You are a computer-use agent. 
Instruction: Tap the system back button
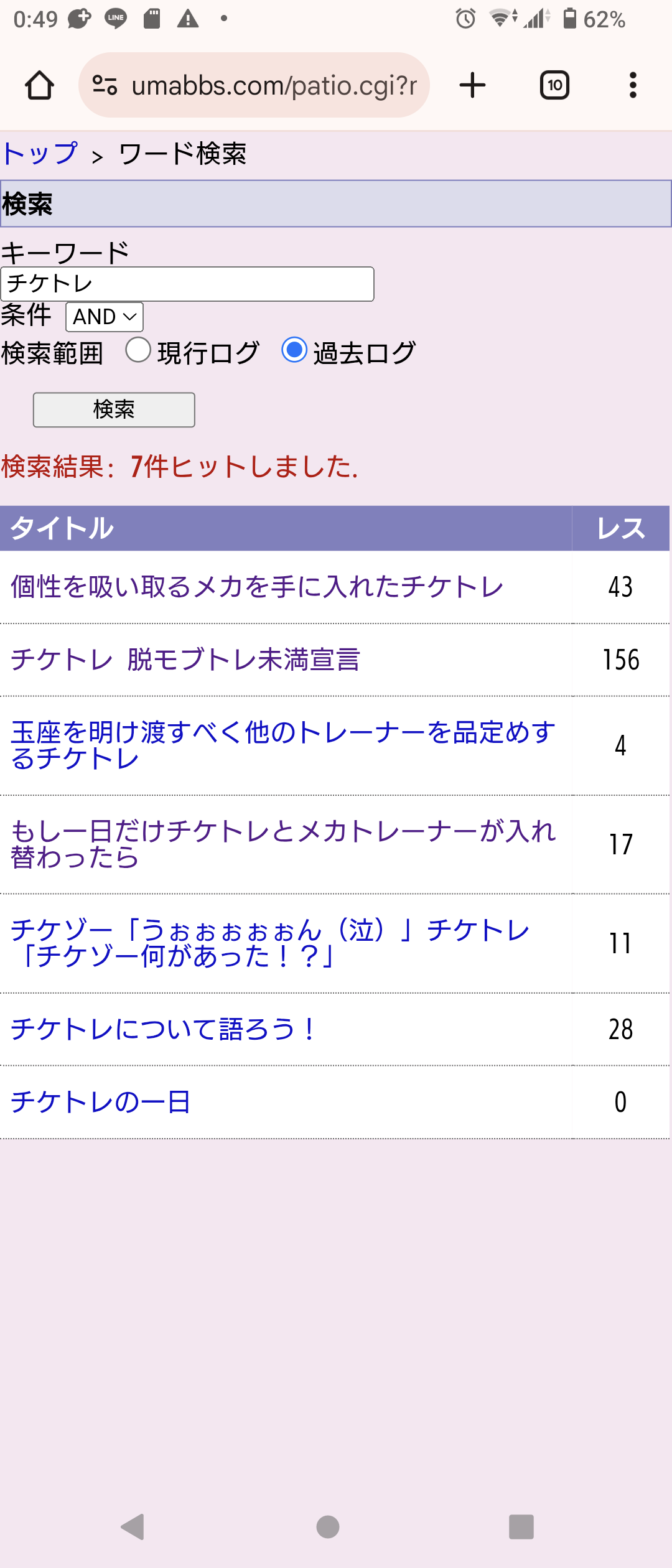coord(133,1526)
